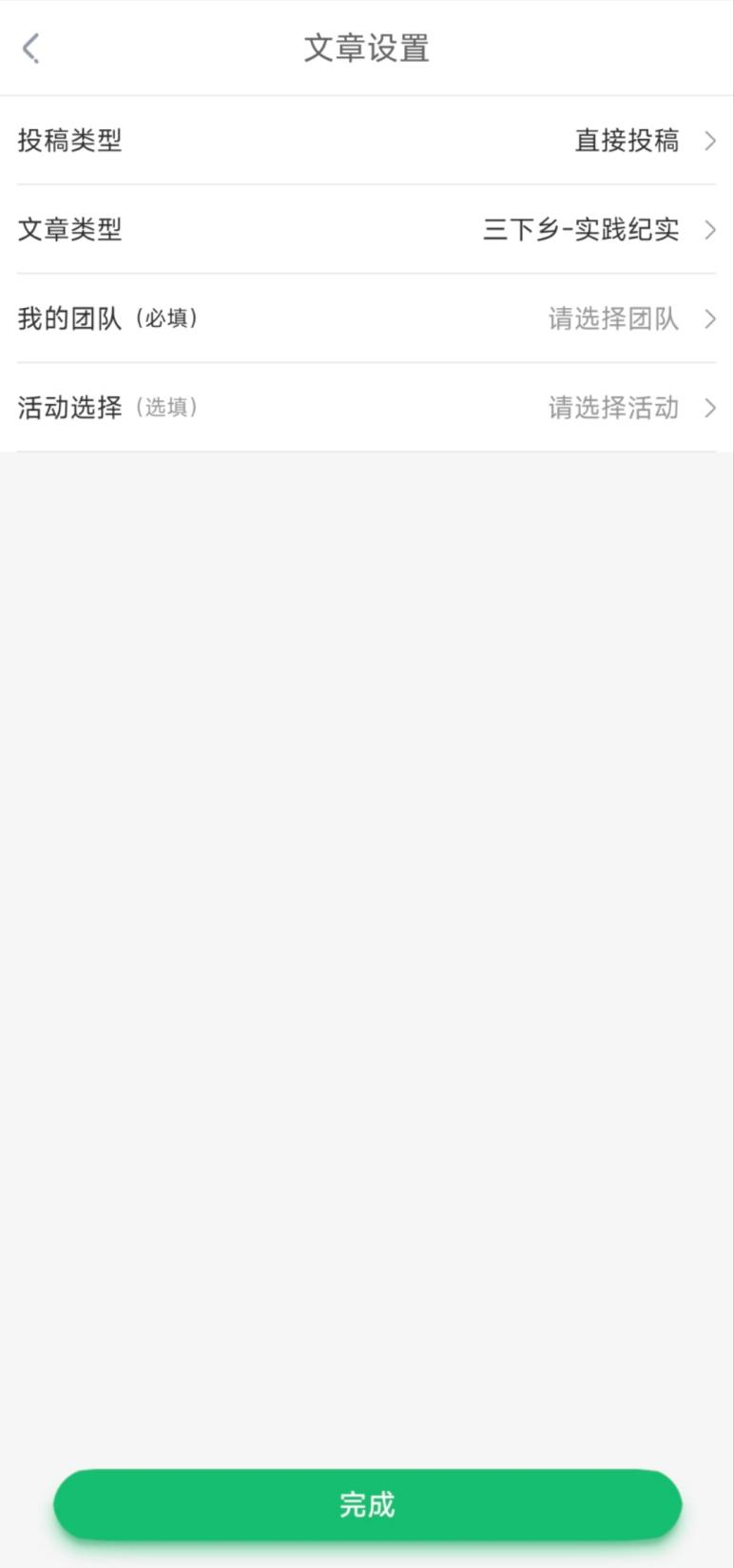Tap the green 完成 button

click(x=367, y=1504)
